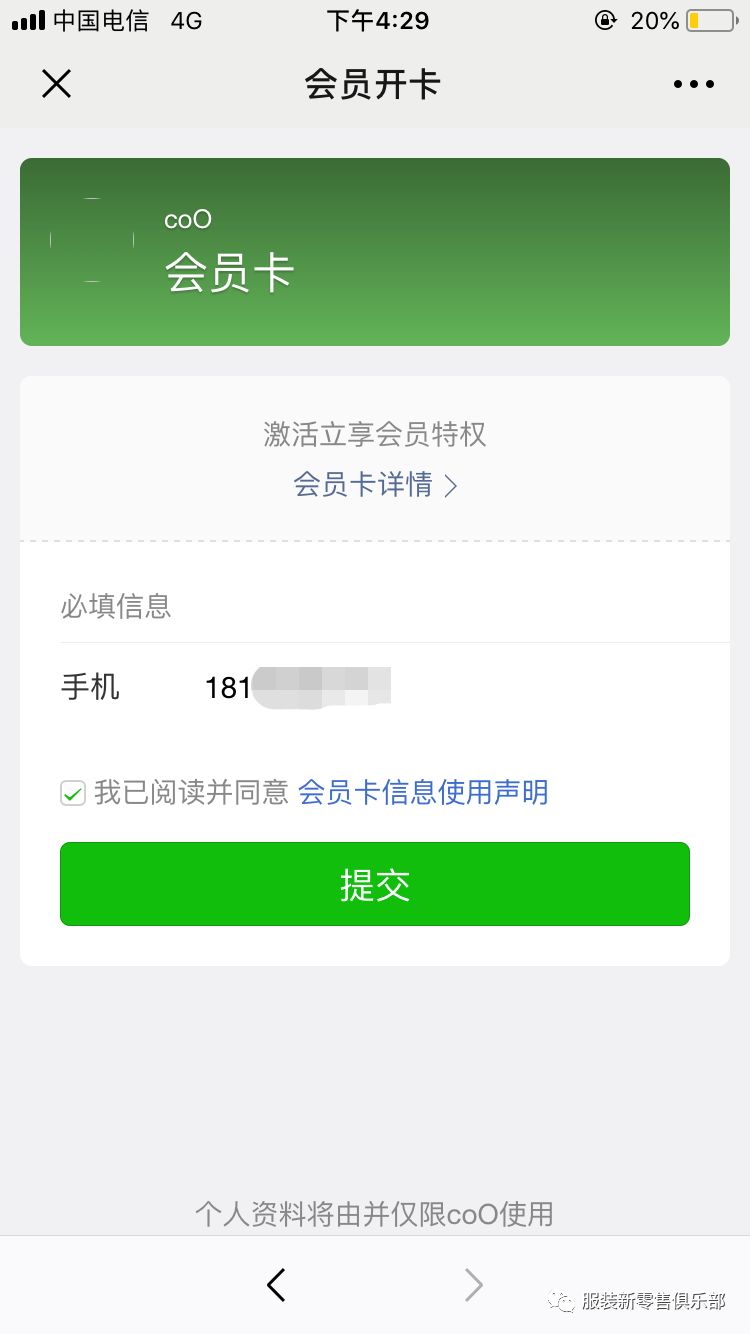
Task: Tap the green 提交 button
Action: click(375, 884)
